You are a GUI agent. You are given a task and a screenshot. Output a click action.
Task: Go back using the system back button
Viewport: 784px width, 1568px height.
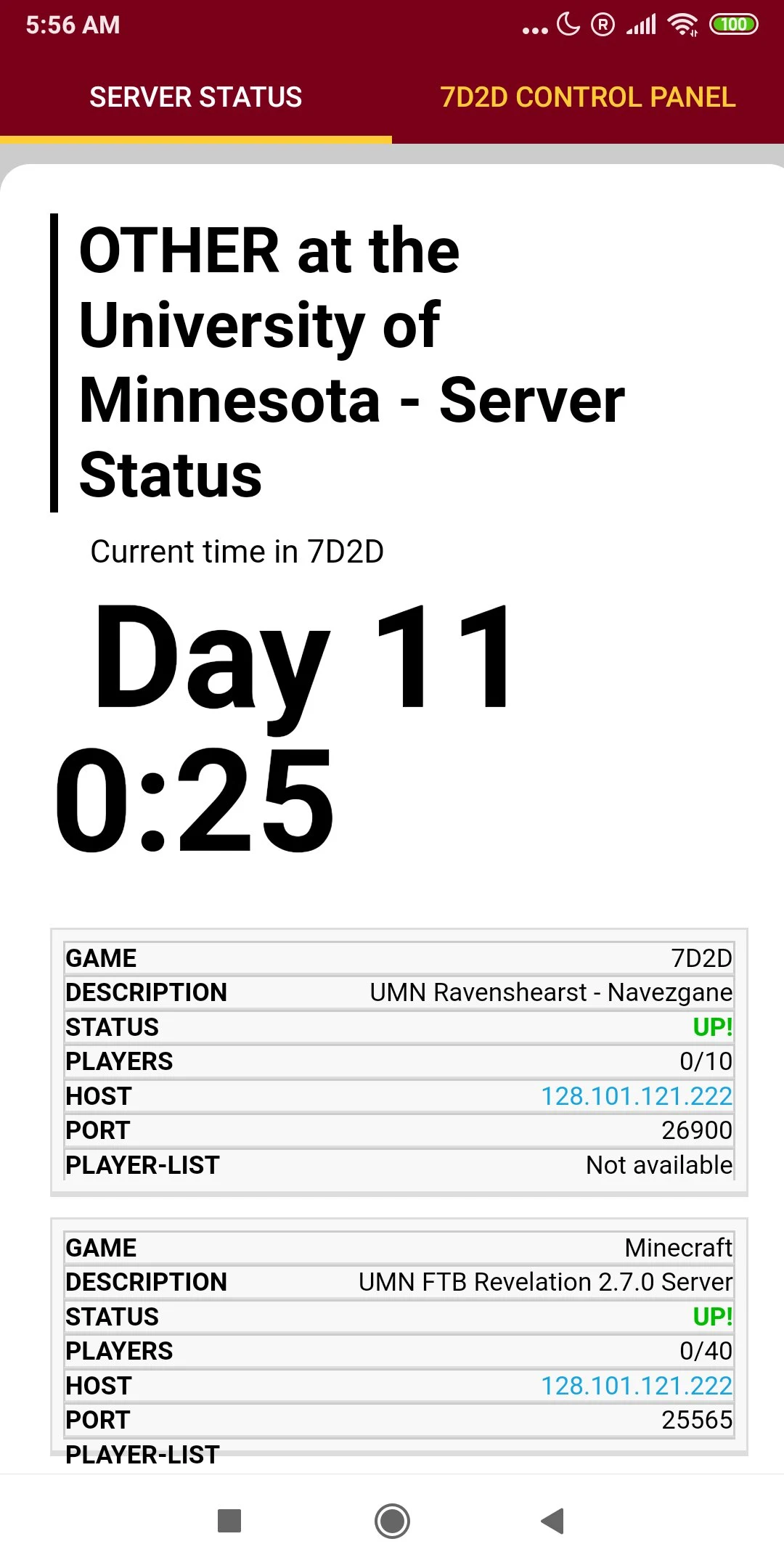(552, 1521)
